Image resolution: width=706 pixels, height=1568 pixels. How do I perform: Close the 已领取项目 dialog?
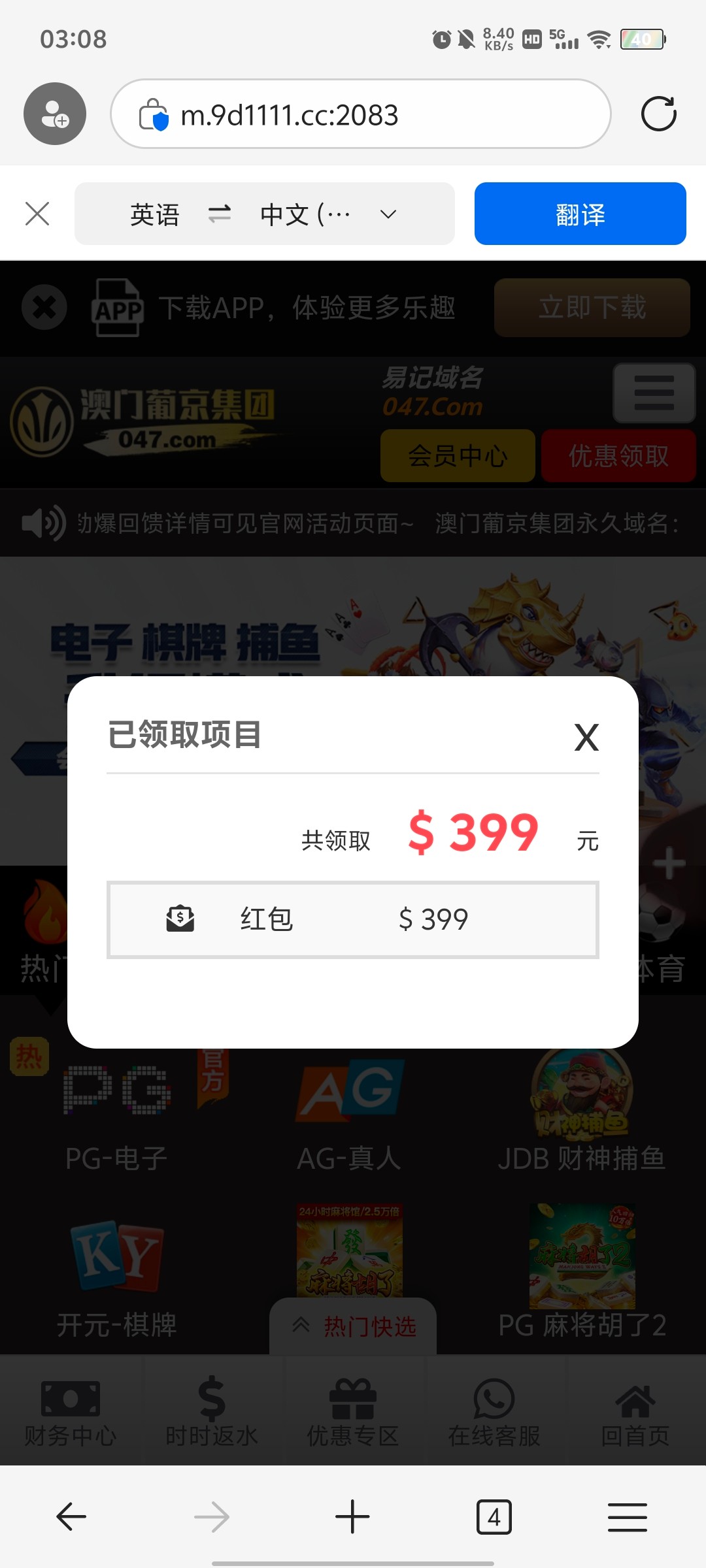pos(586,738)
